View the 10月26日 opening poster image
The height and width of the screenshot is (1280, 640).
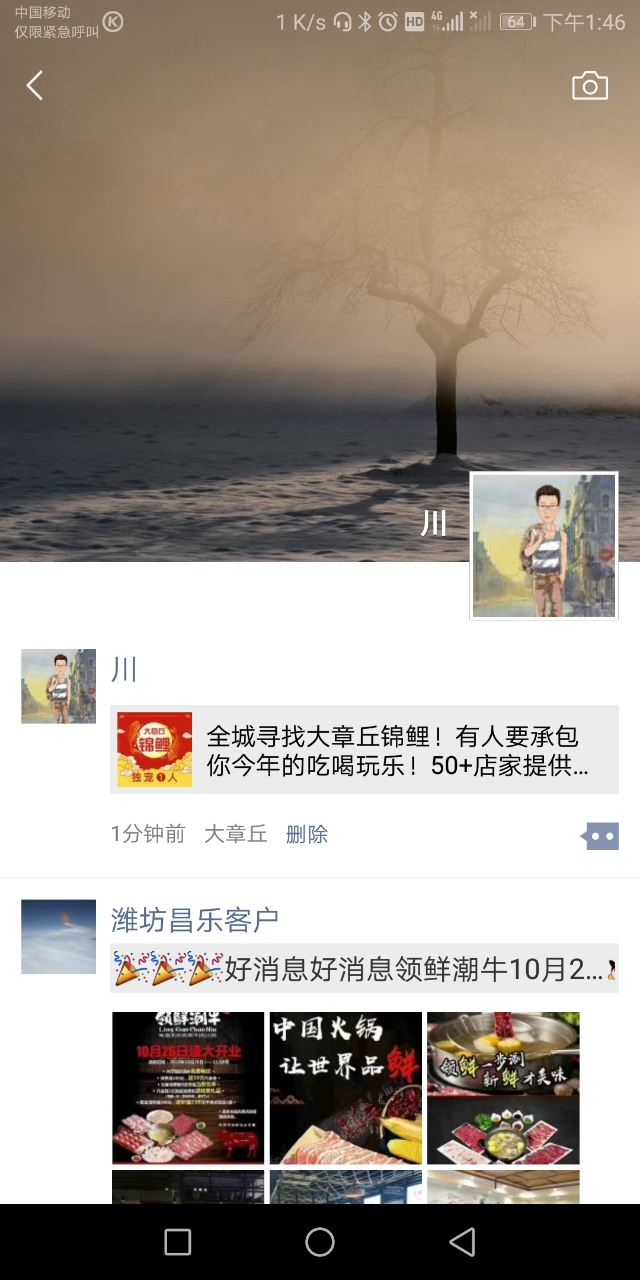187,1088
